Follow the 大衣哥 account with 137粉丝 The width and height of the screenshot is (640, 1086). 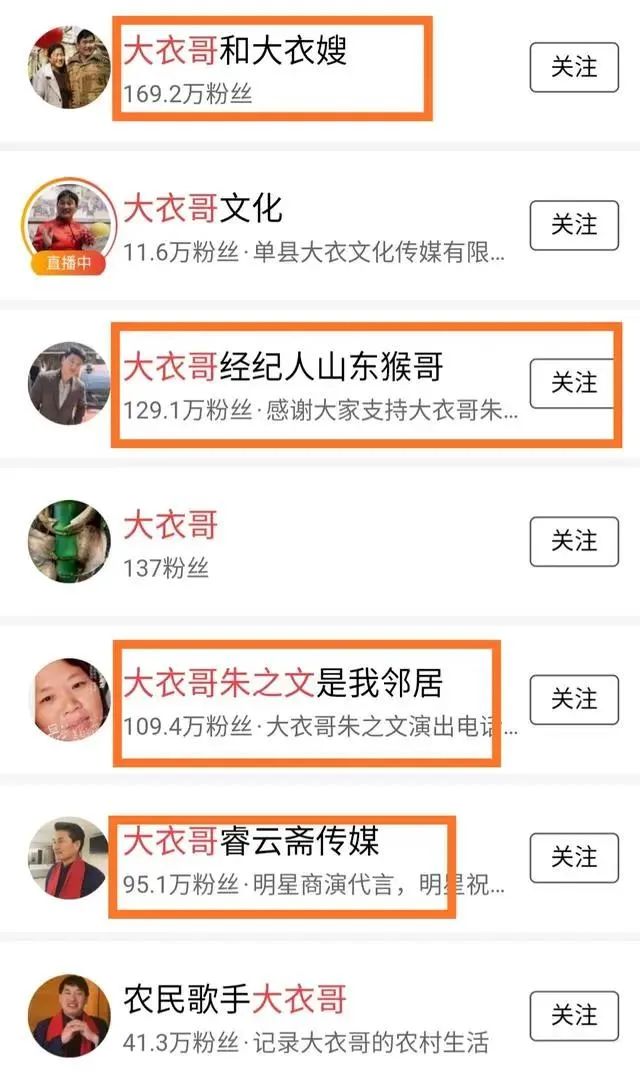pos(574,541)
